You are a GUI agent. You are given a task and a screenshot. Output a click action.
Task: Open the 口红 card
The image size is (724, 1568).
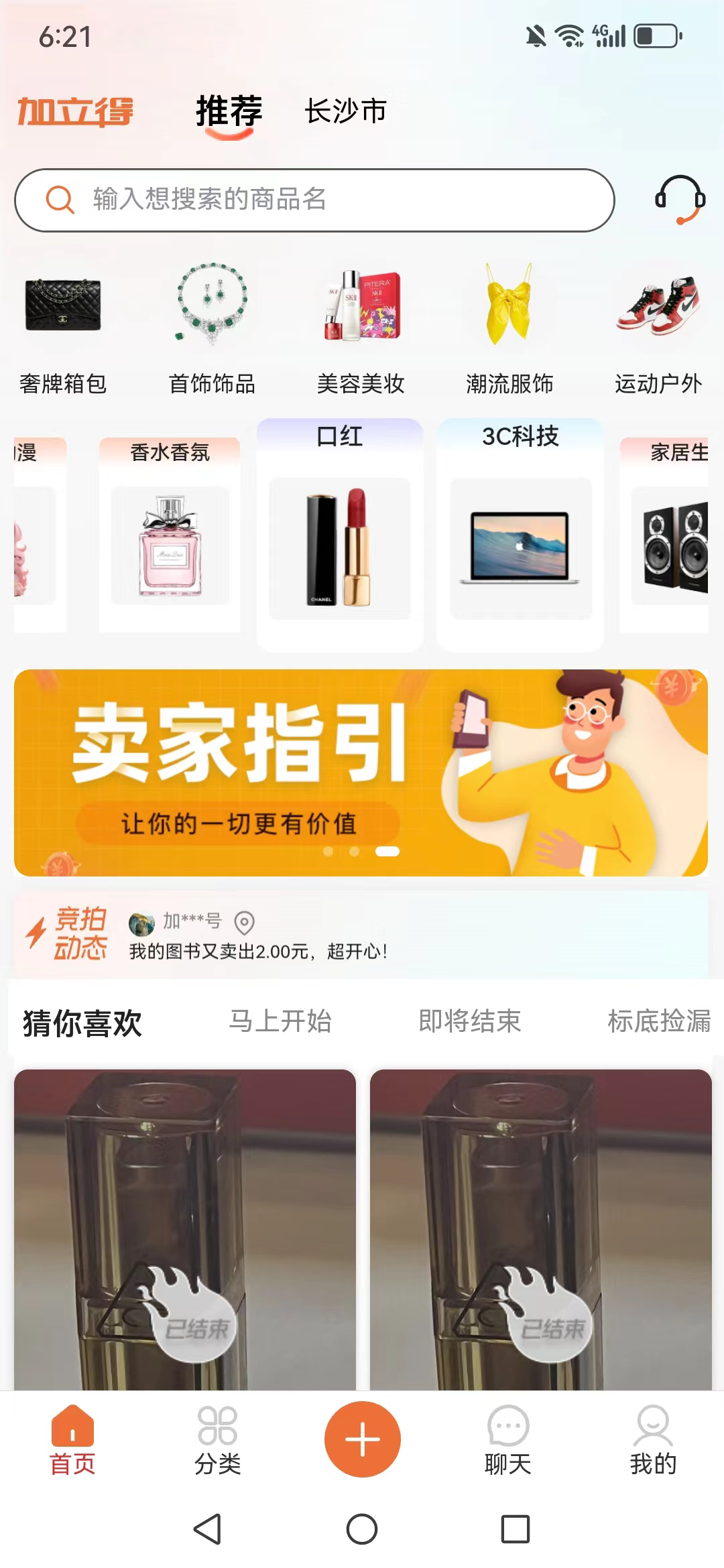pyautogui.click(x=340, y=535)
